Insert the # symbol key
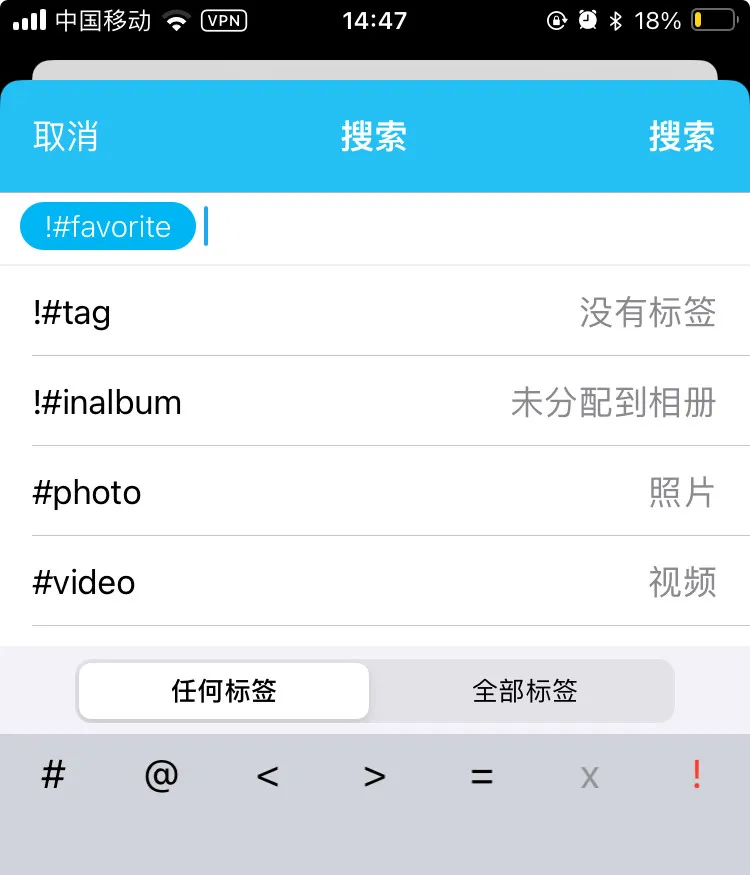This screenshot has height=875, width=750. click(x=54, y=775)
